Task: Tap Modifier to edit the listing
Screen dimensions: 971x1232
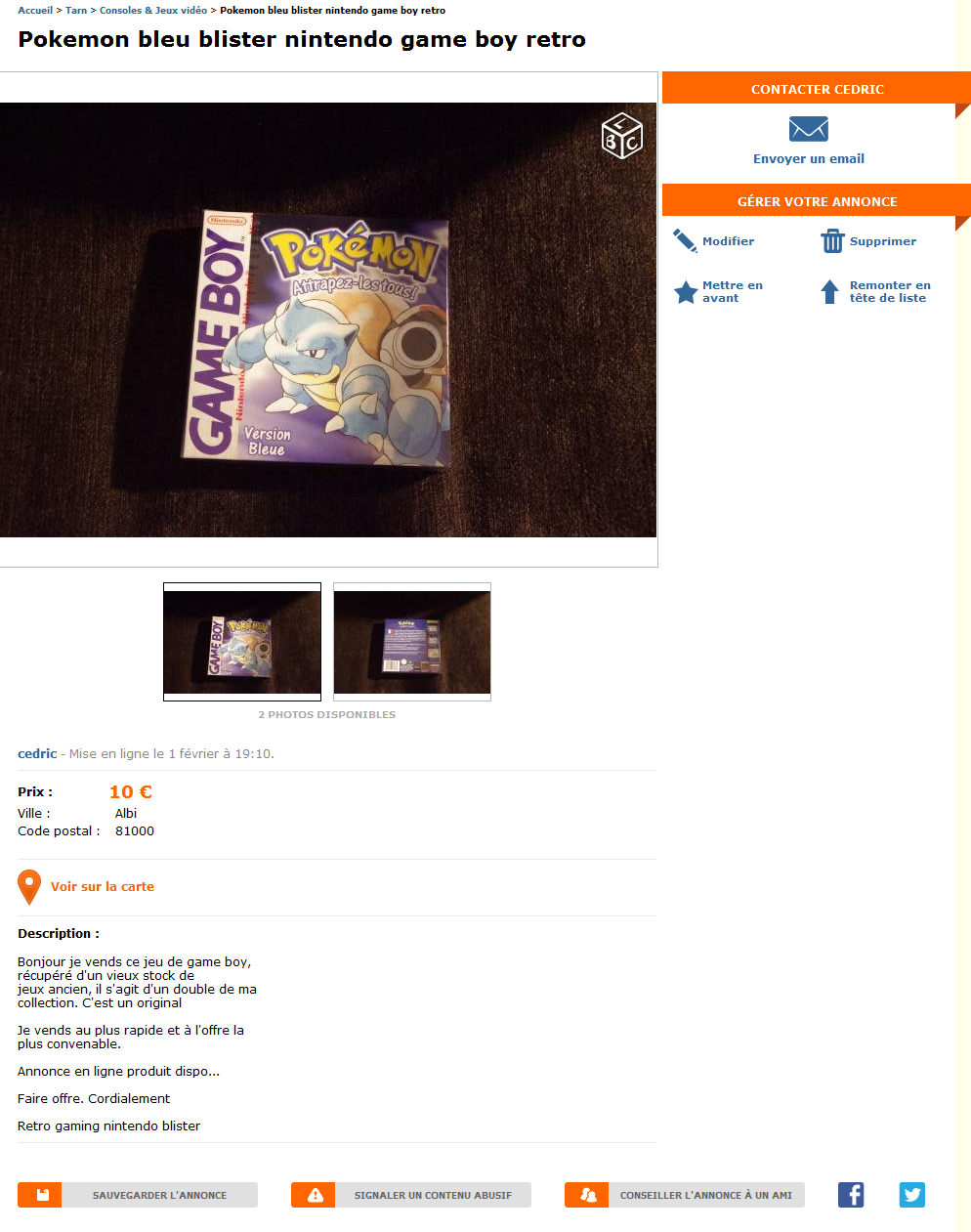Action: [x=728, y=241]
